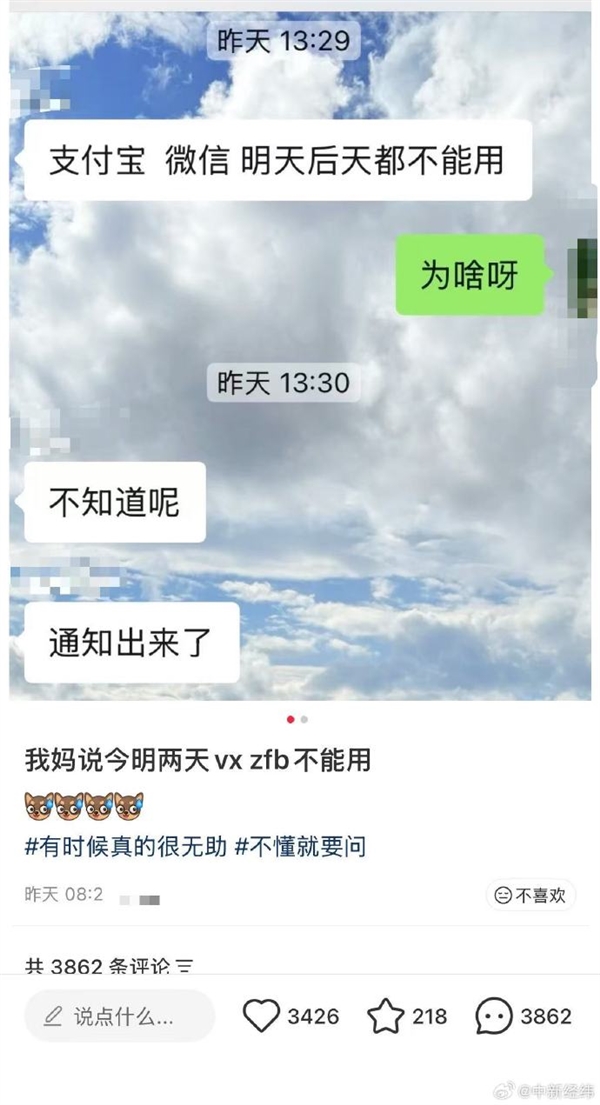
Task: Like this post with the heart icon
Action: pos(261,1017)
